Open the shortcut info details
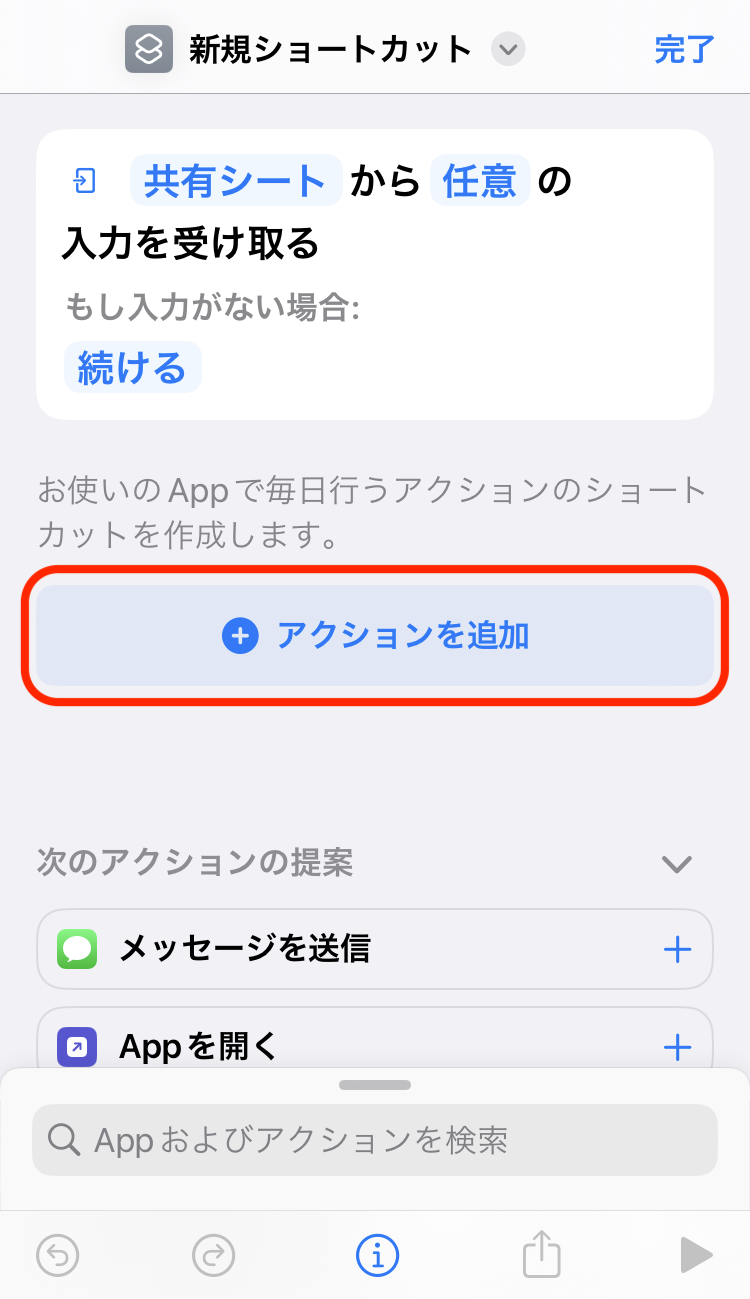Image resolution: width=750 pixels, height=1299 pixels. click(x=377, y=1254)
